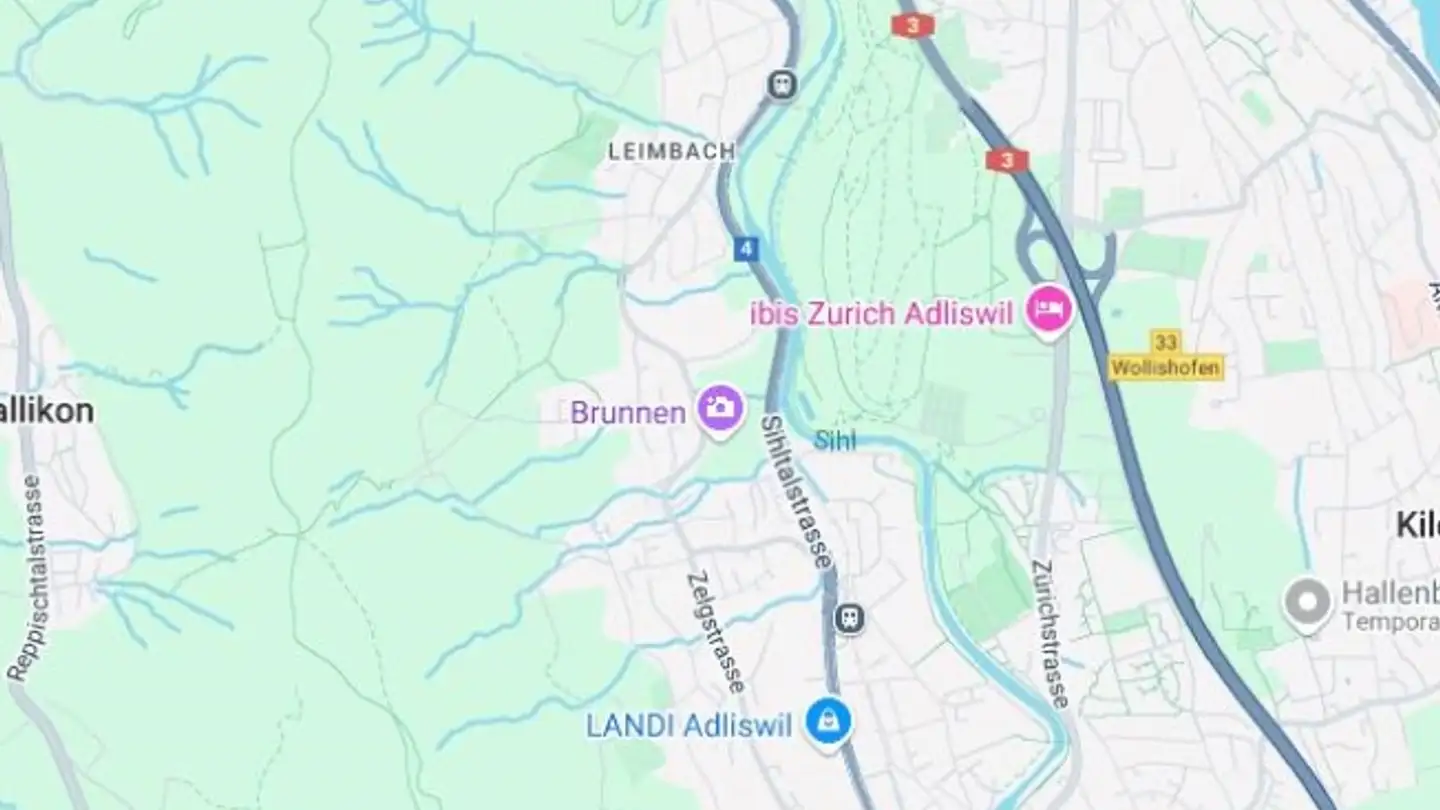
Task: Select the Brunnen photo spot marker
Action: 720,408
